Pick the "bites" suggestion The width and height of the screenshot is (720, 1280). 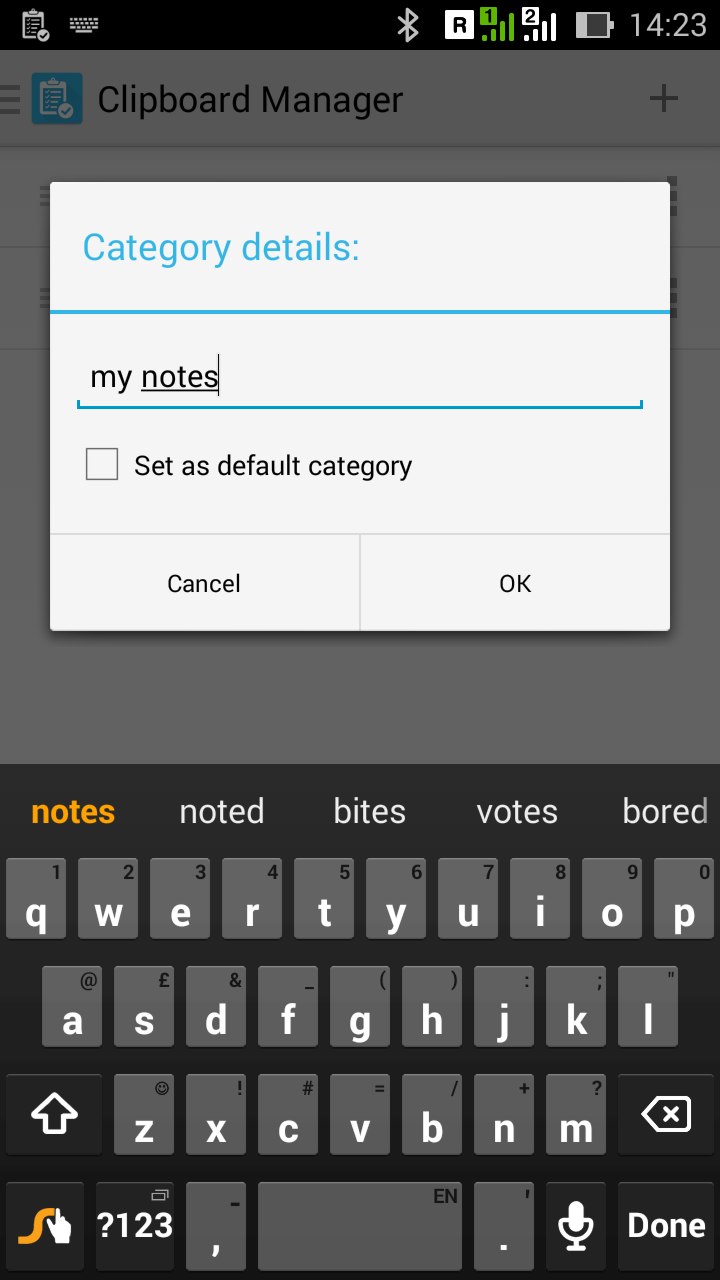(x=370, y=811)
